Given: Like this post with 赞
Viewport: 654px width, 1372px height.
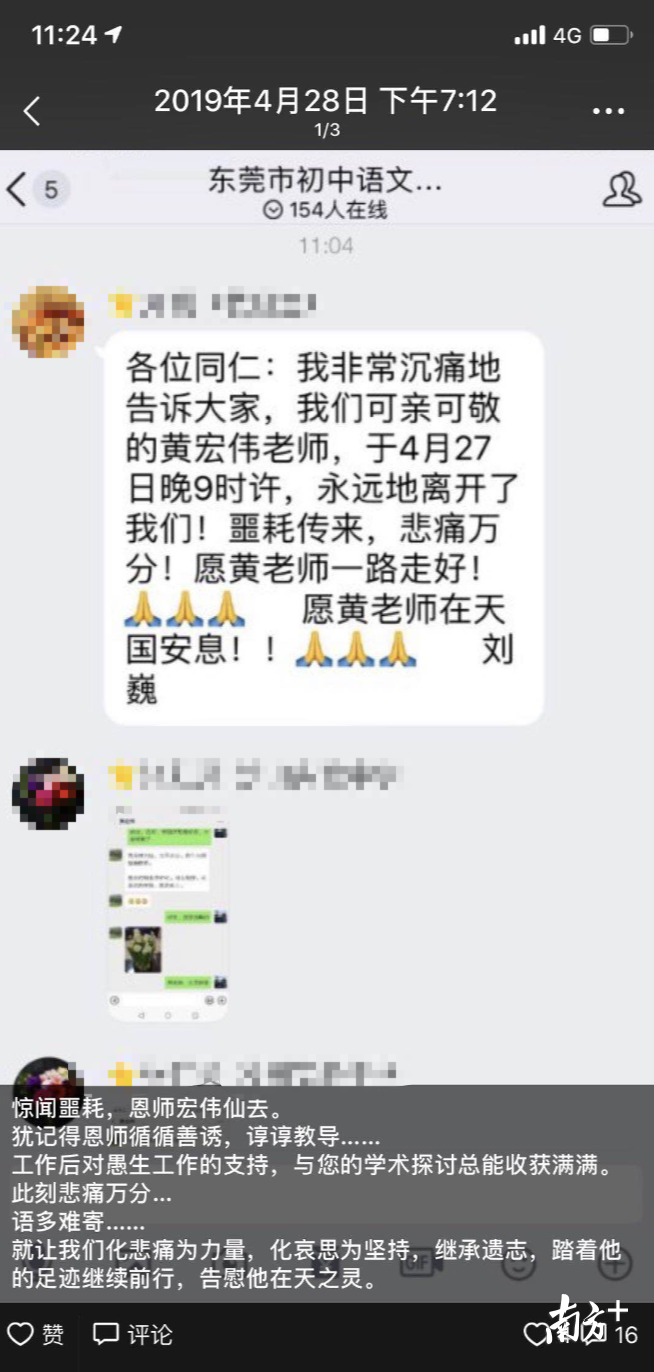Looking at the screenshot, I should tap(36, 1334).
